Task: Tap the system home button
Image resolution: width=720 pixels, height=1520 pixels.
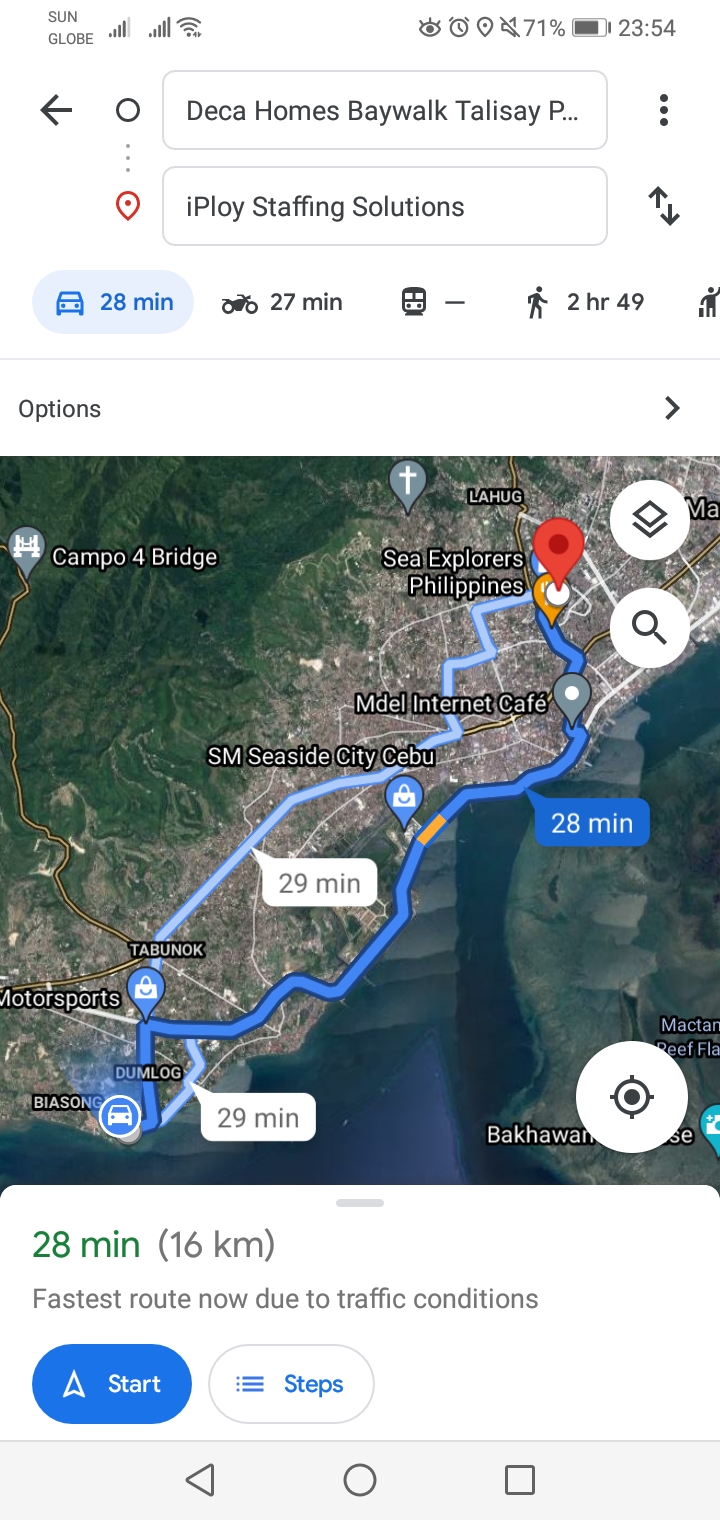Action: click(360, 1480)
